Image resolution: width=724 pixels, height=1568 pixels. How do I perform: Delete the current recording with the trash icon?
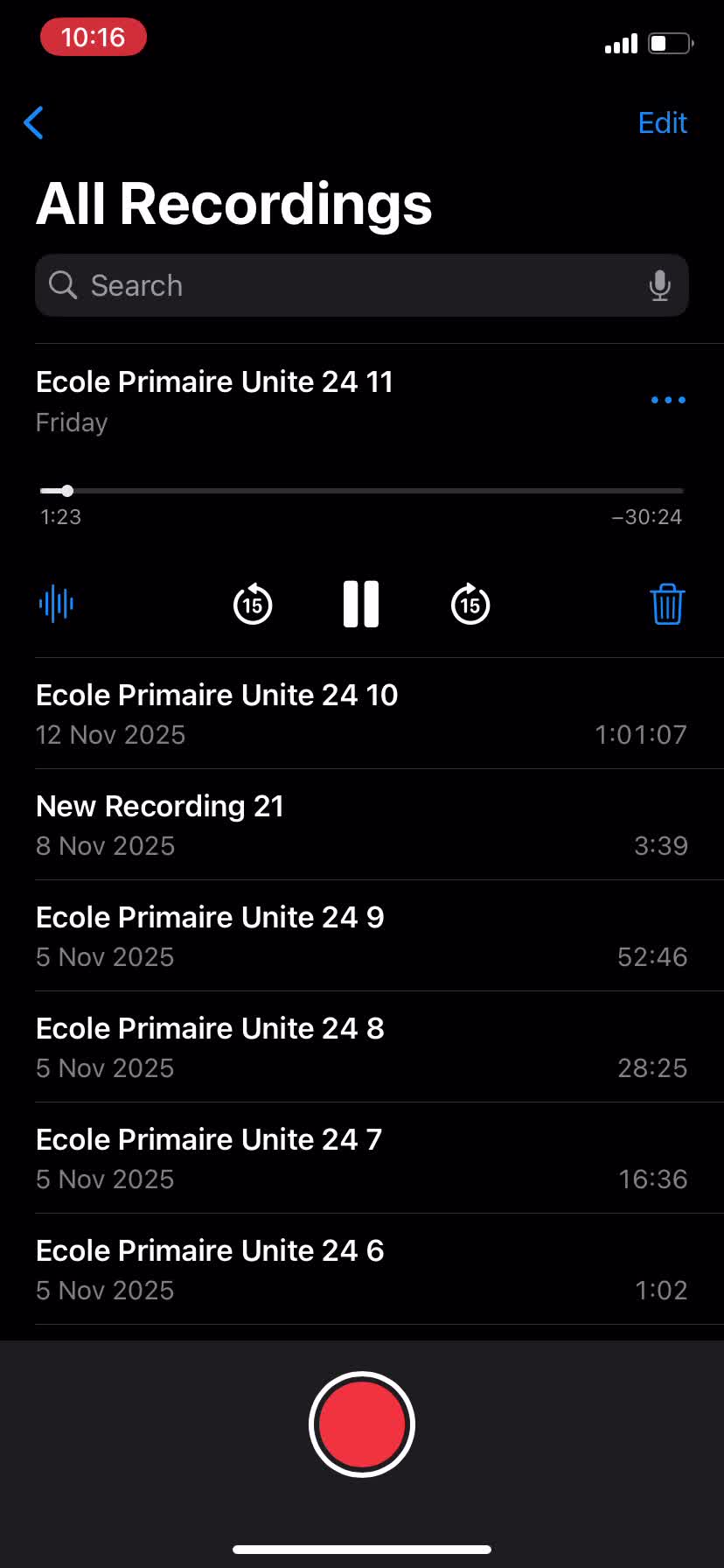click(667, 604)
